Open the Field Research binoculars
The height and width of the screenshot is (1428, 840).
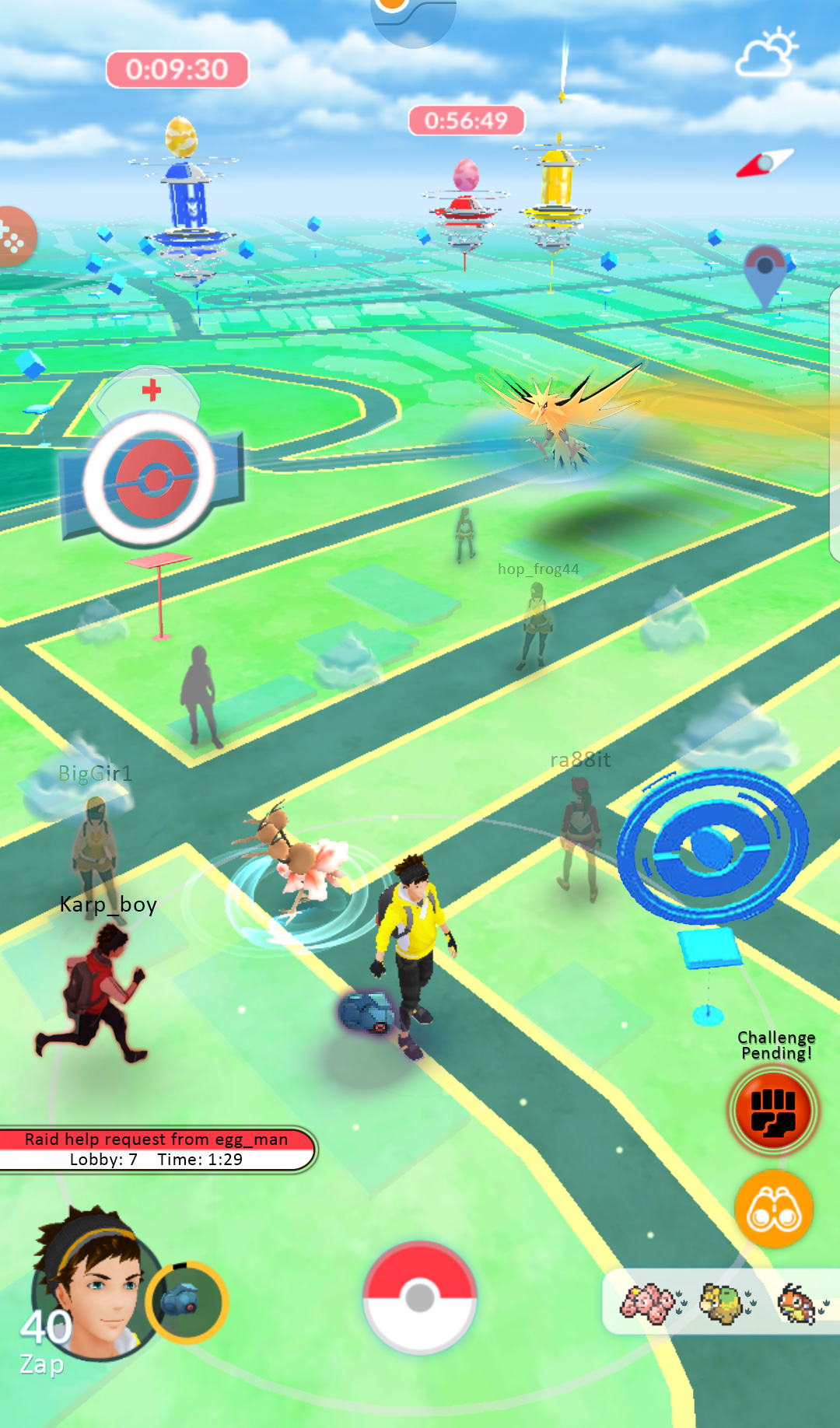coord(774,1209)
